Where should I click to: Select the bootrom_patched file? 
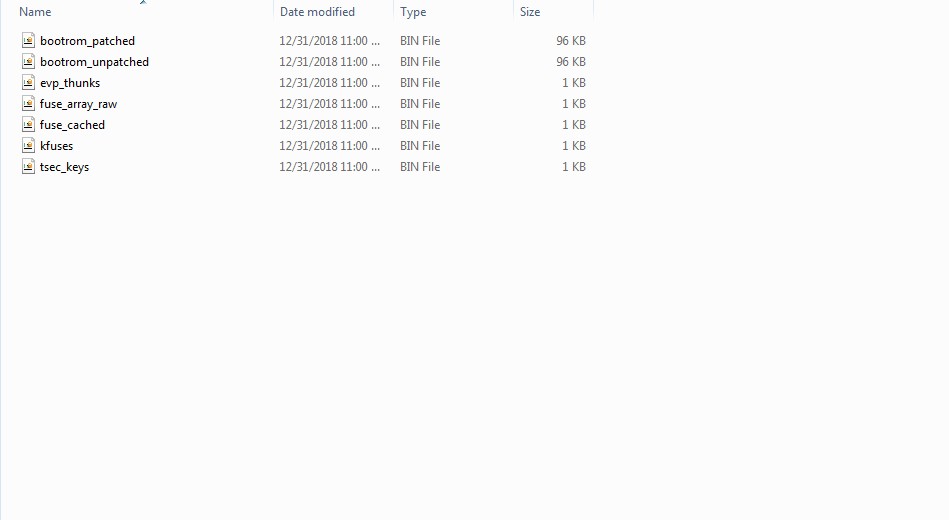[87, 41]
